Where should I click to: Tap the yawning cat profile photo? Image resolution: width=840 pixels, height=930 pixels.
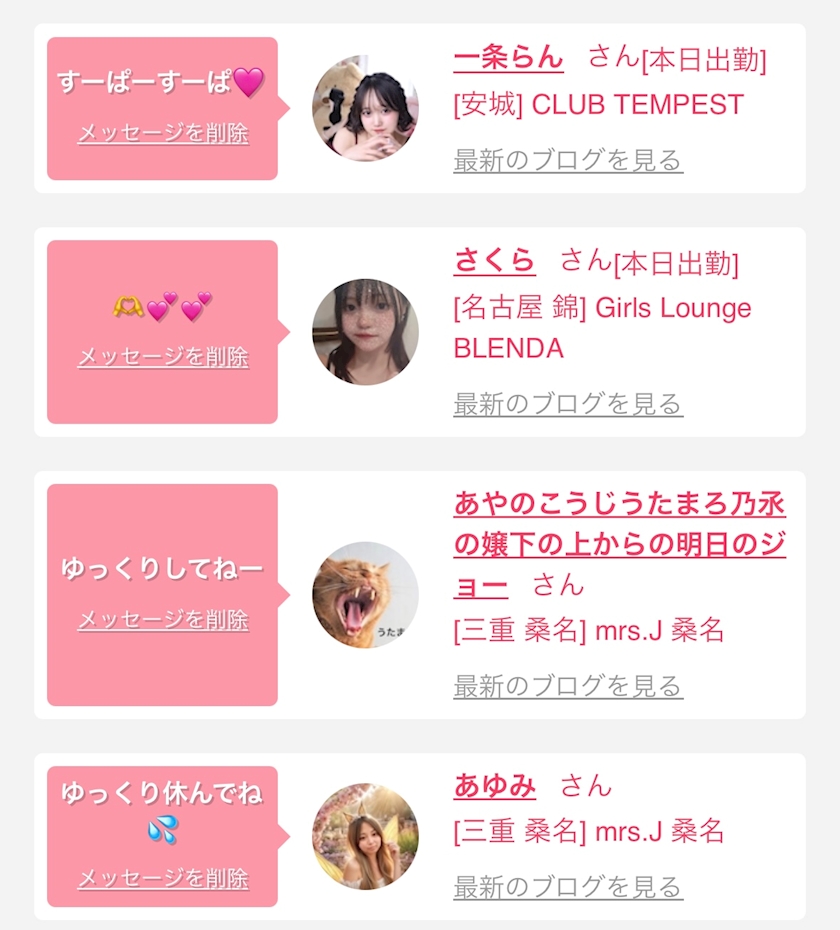pos(365,595)
